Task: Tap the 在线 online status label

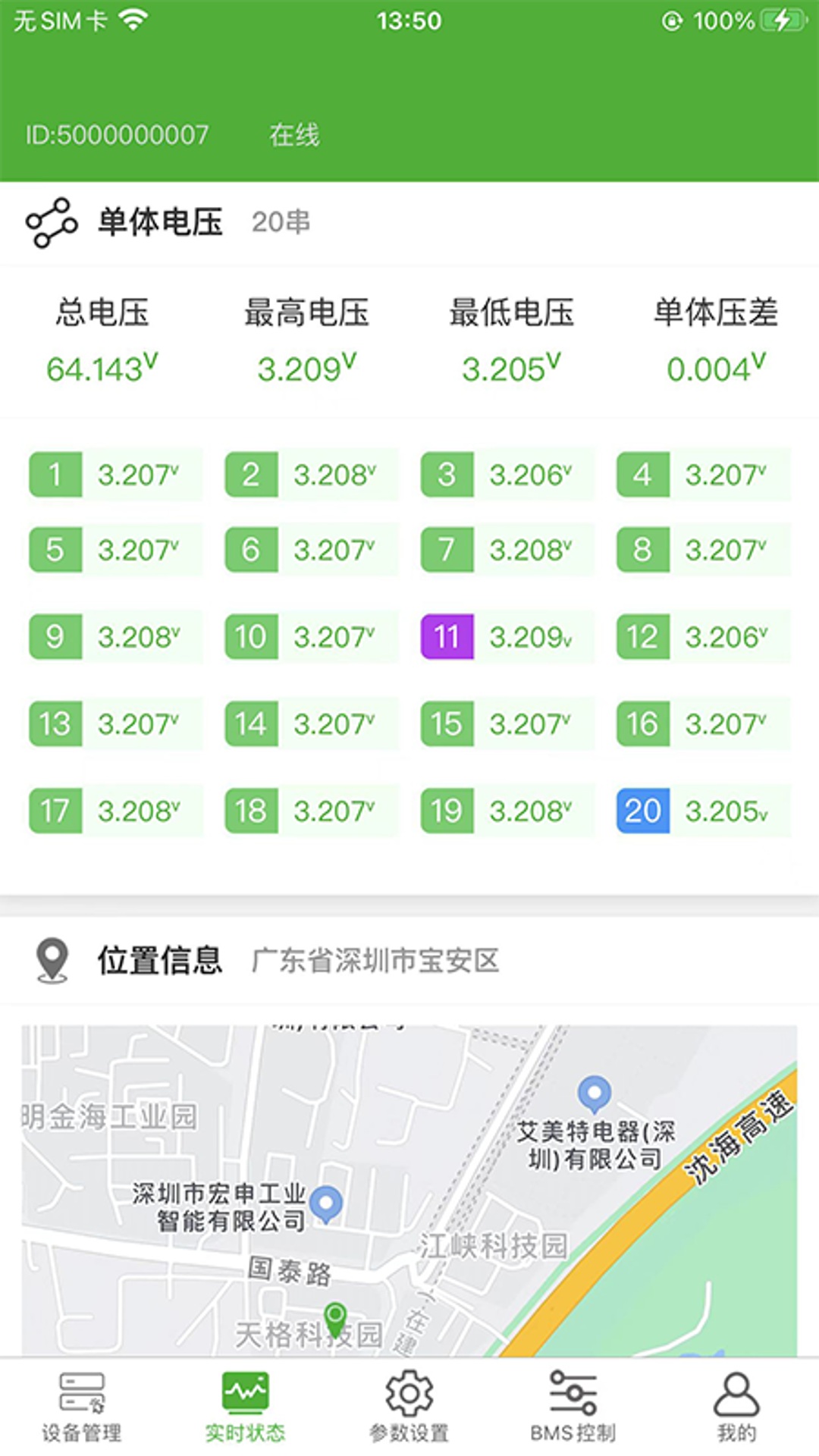Action: point(295,135)
